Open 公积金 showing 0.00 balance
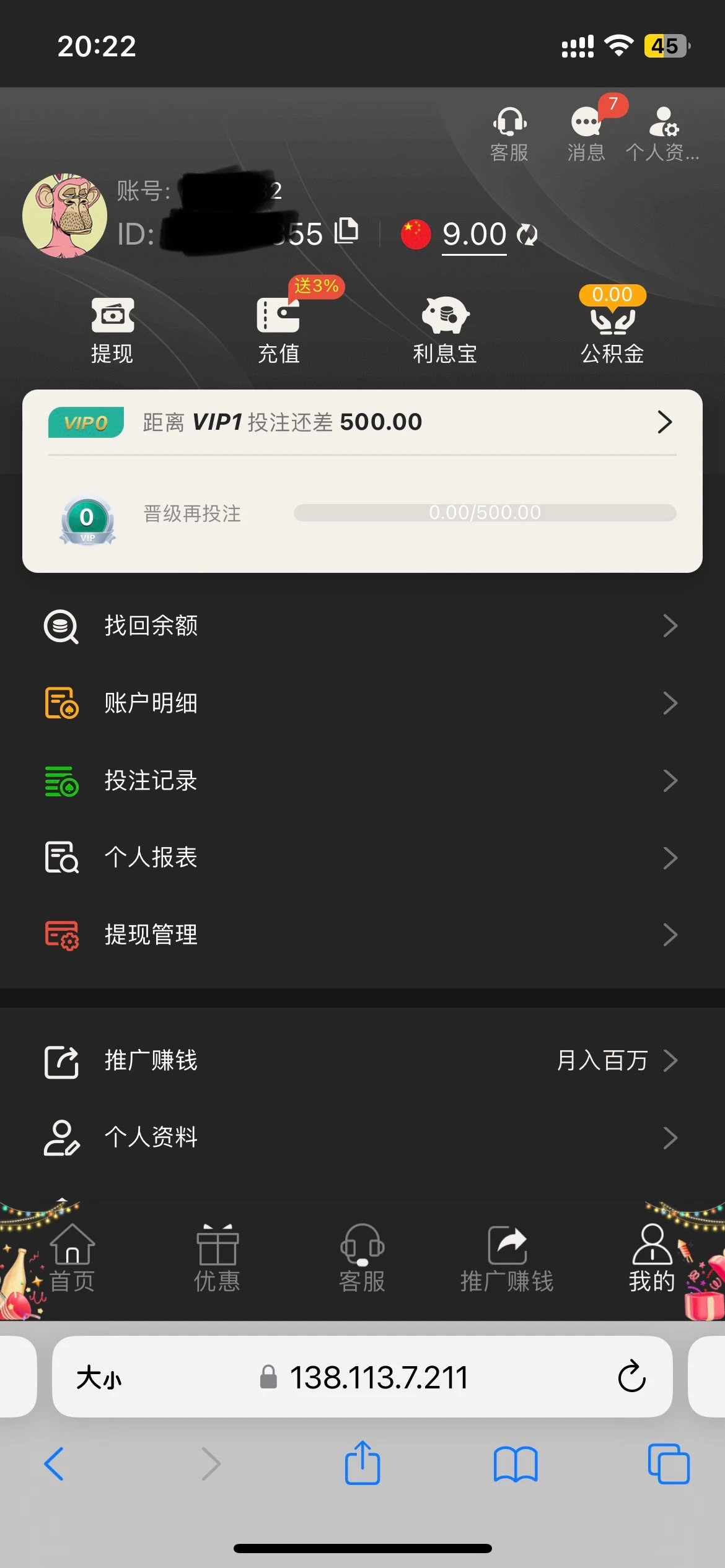The image size is (725, 1568). [613, 328]
